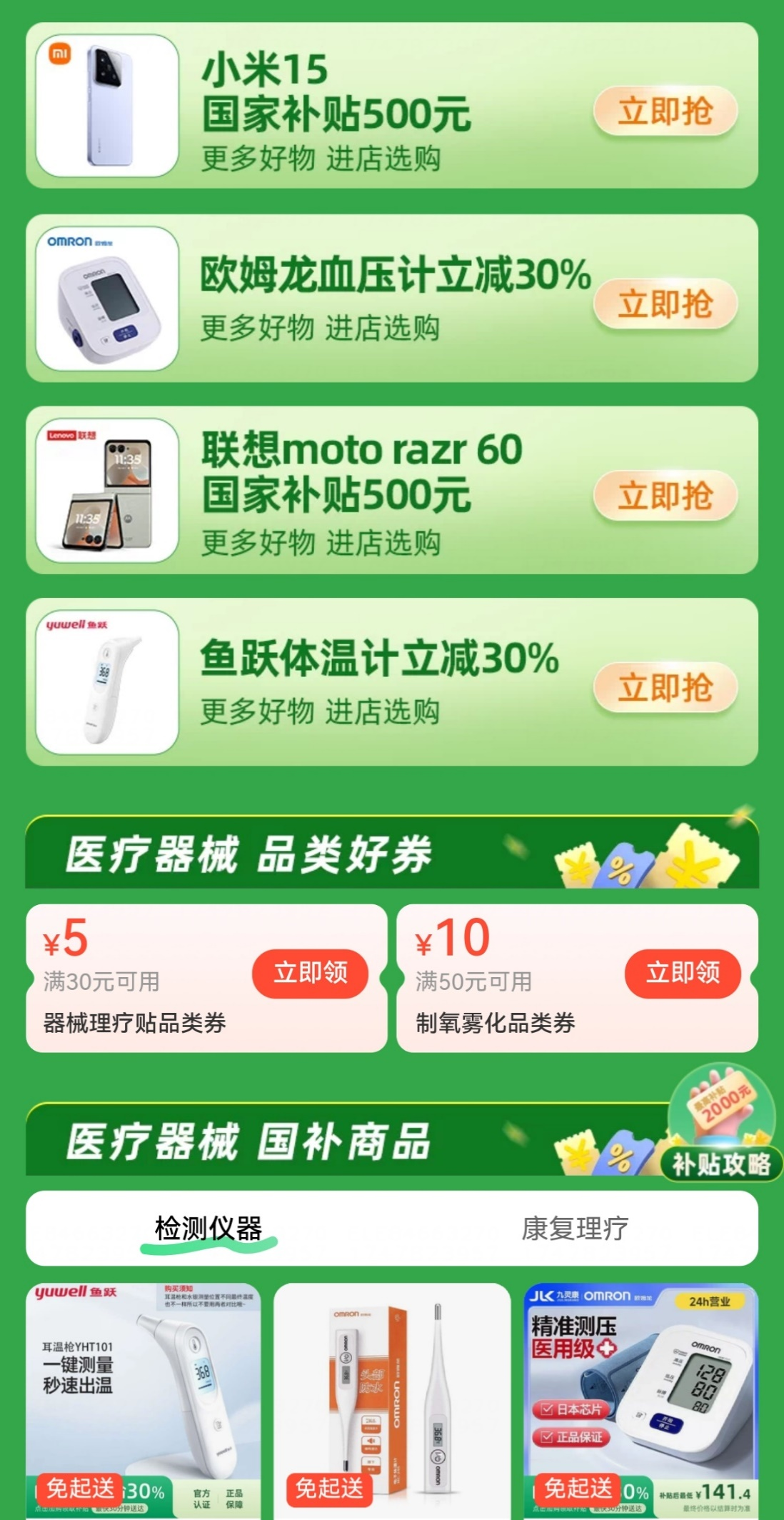The width and height of the screenshot is (784, 1520).
Task: Claim the ¥5 器械理疗贴 coupon
Action: tap(310, 973)
